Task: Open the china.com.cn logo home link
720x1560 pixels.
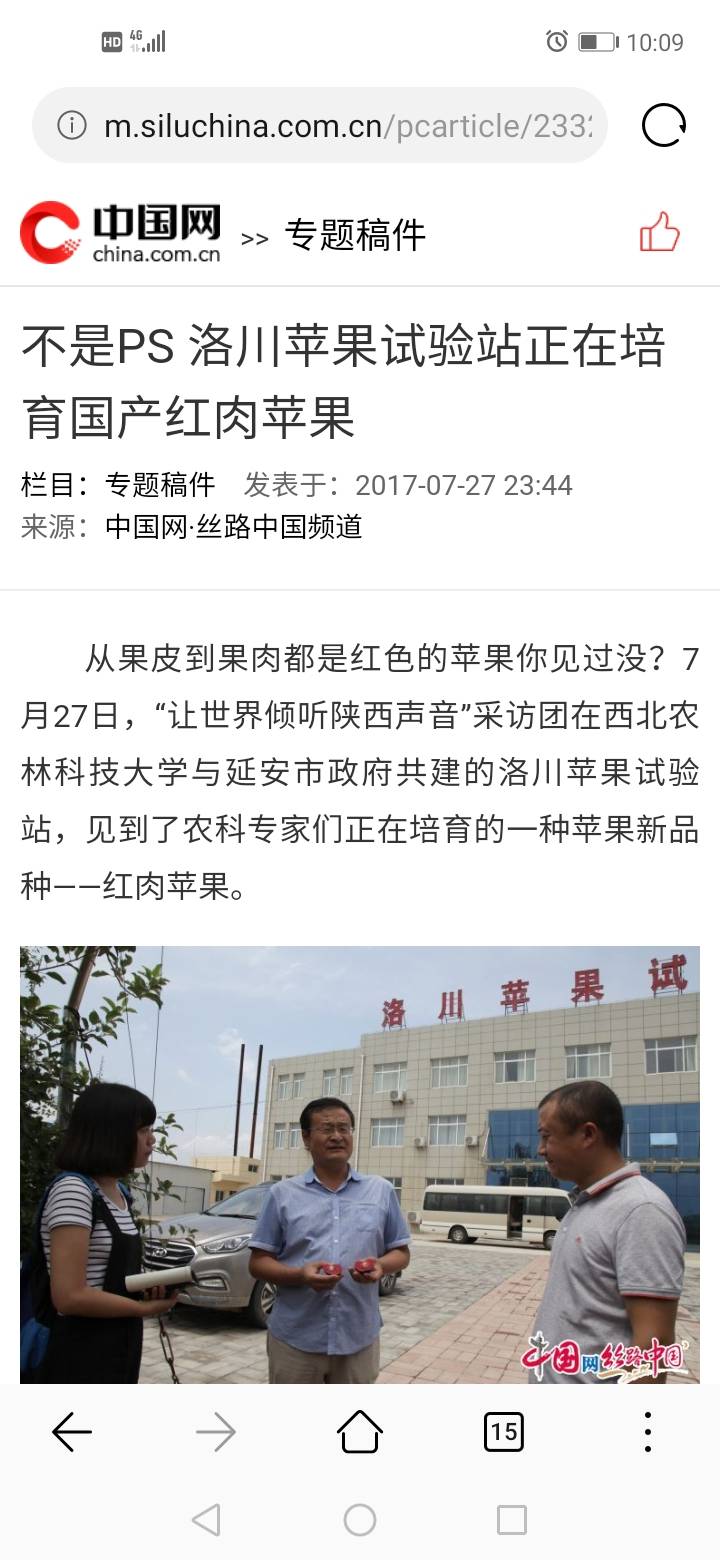Action: [120, 233]
